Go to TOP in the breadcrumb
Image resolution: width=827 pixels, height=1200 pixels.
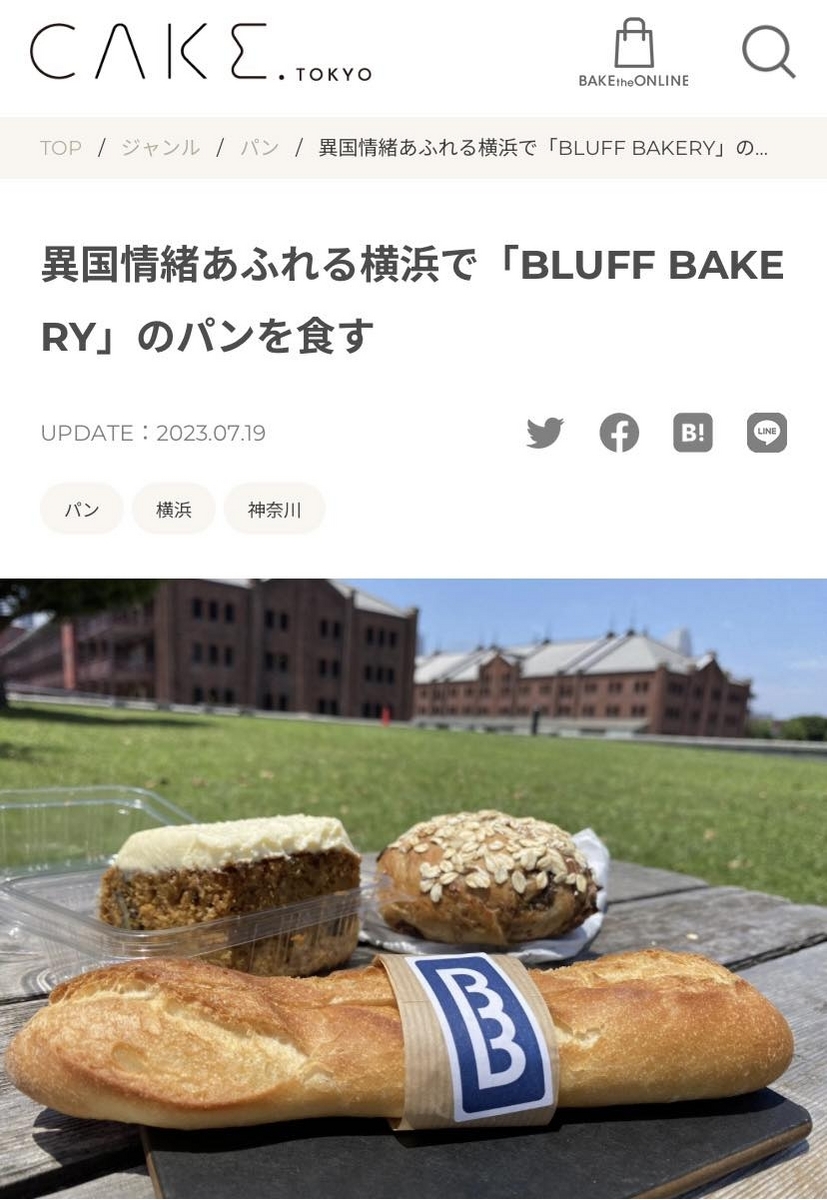(61, 148)
